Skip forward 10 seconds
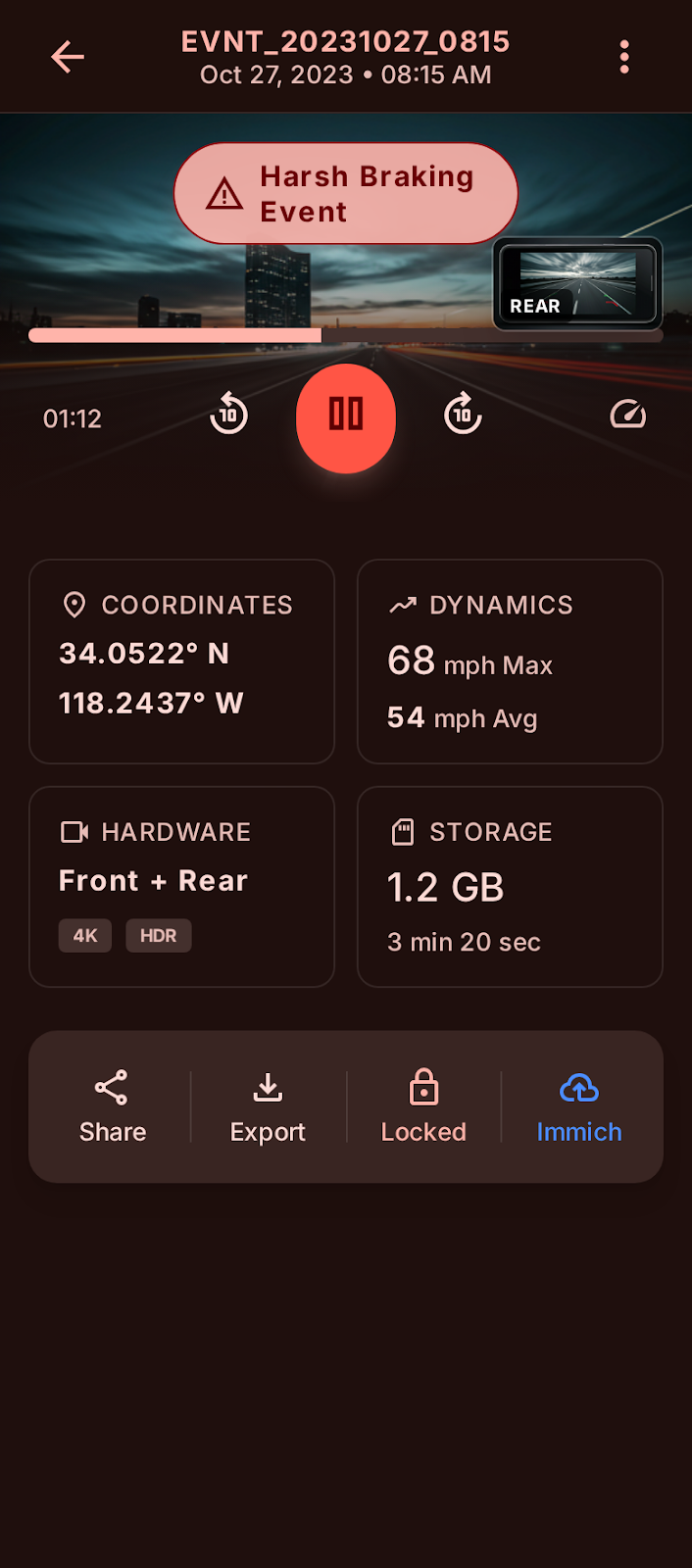Screen dimensions: 692x1568 pyautogui.click(x=463, y=415)
